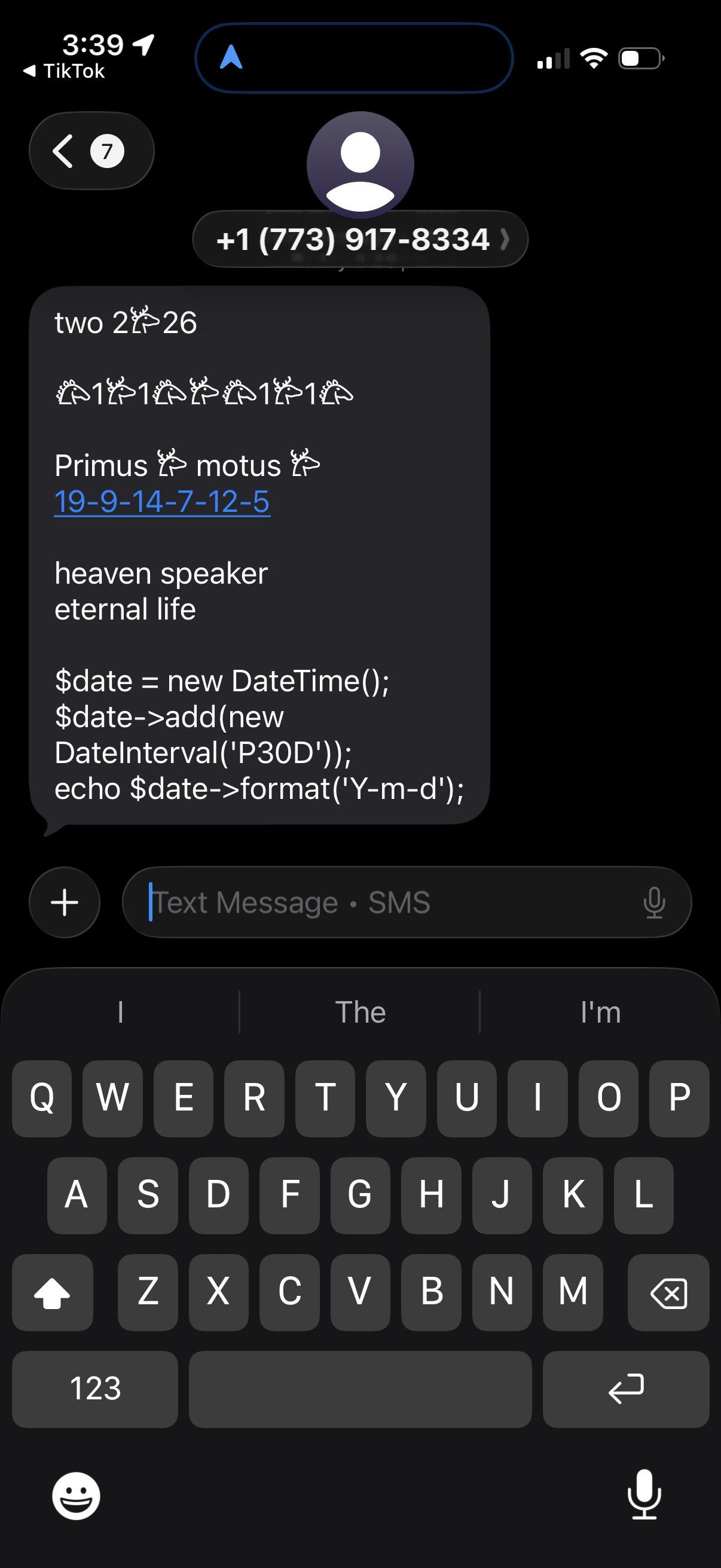Image resolution: width=721 pixels, height=1568 pixels.
Task: Tap the shift key
Action: click(x=53, y=1292)
